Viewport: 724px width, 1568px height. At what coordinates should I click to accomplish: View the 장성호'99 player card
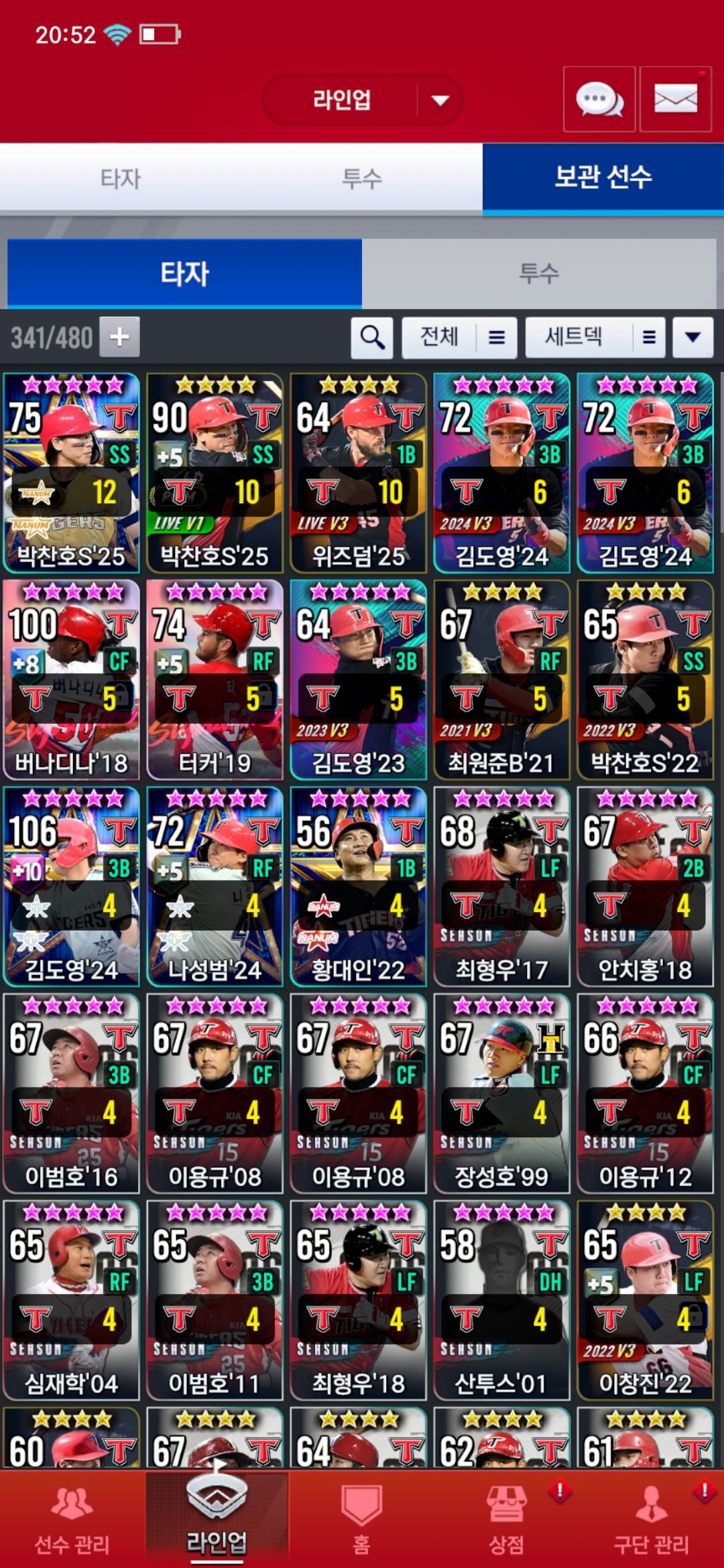point(501,1093)
